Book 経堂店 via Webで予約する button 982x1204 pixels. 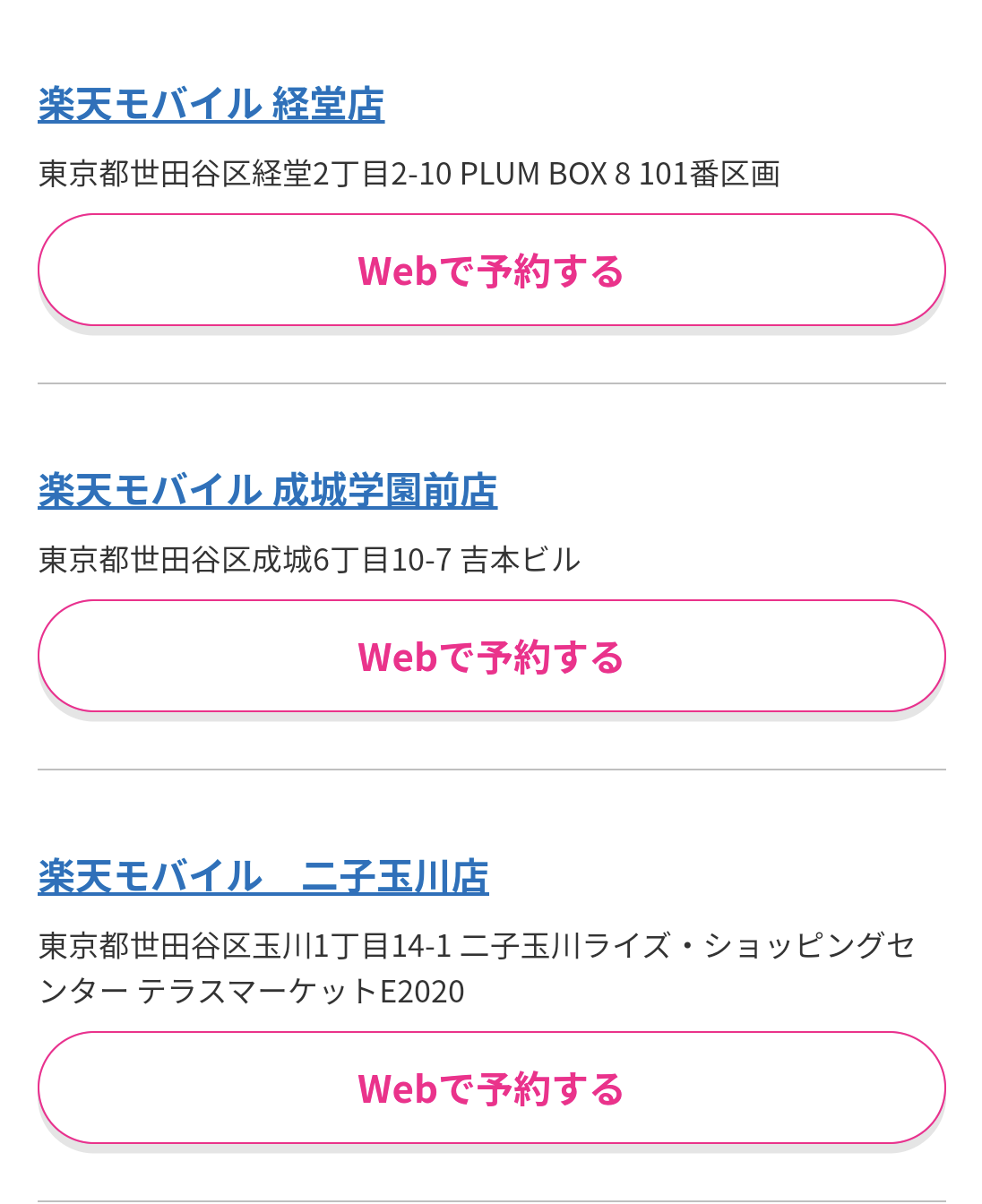[x=491, y=270]
